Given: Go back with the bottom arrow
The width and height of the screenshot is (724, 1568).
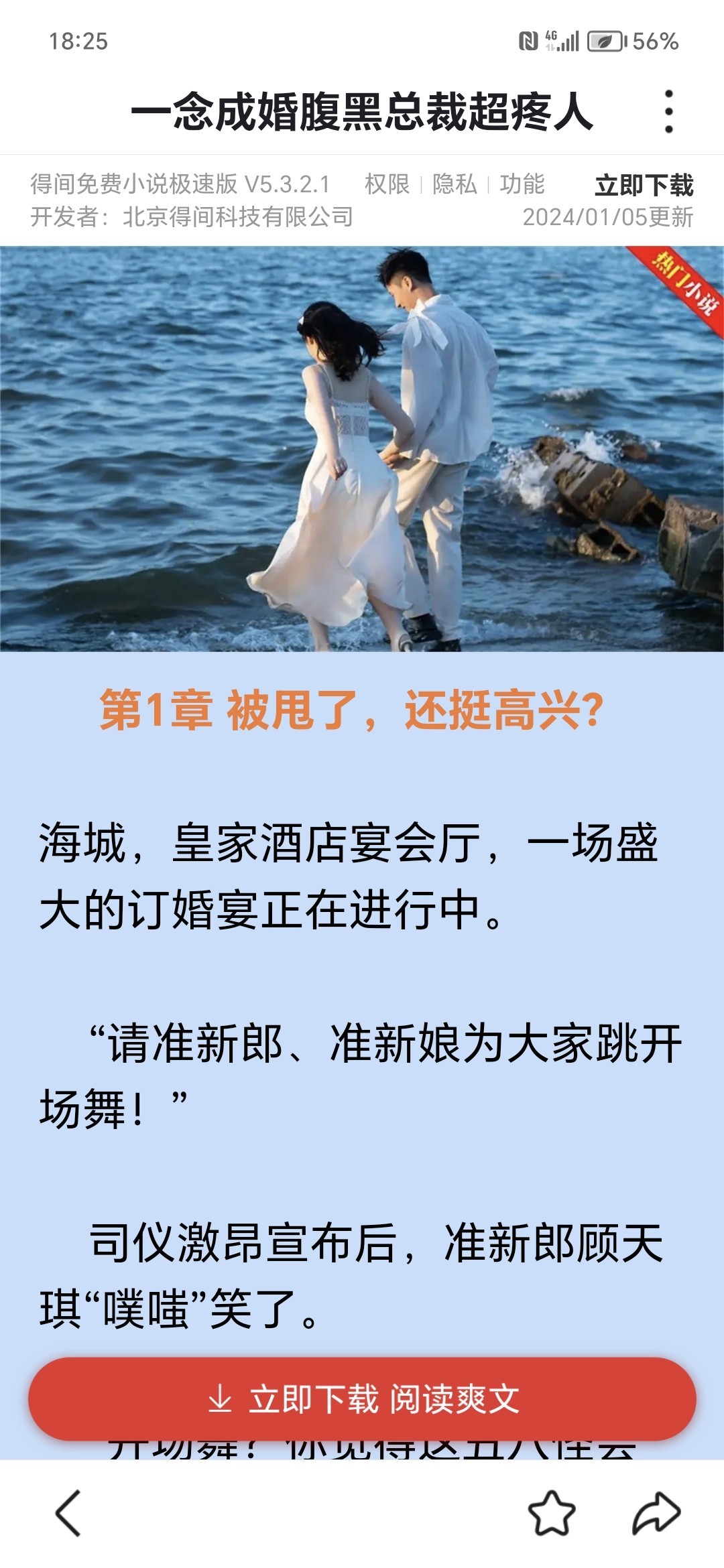Looking at the screenshot, I should click(x=68, y=1513).
